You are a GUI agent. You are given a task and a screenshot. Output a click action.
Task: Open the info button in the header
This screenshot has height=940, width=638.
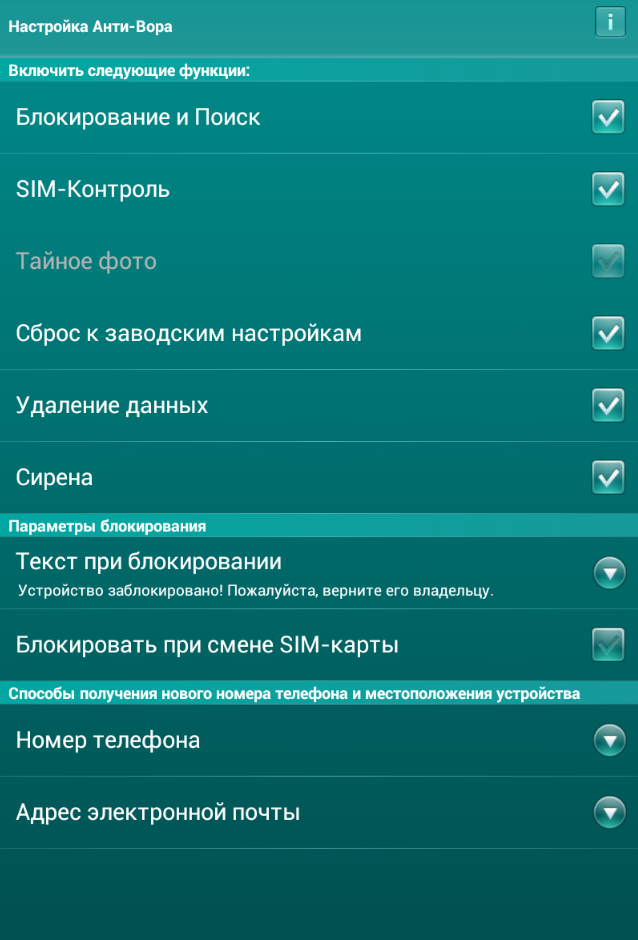pos(609,23)
